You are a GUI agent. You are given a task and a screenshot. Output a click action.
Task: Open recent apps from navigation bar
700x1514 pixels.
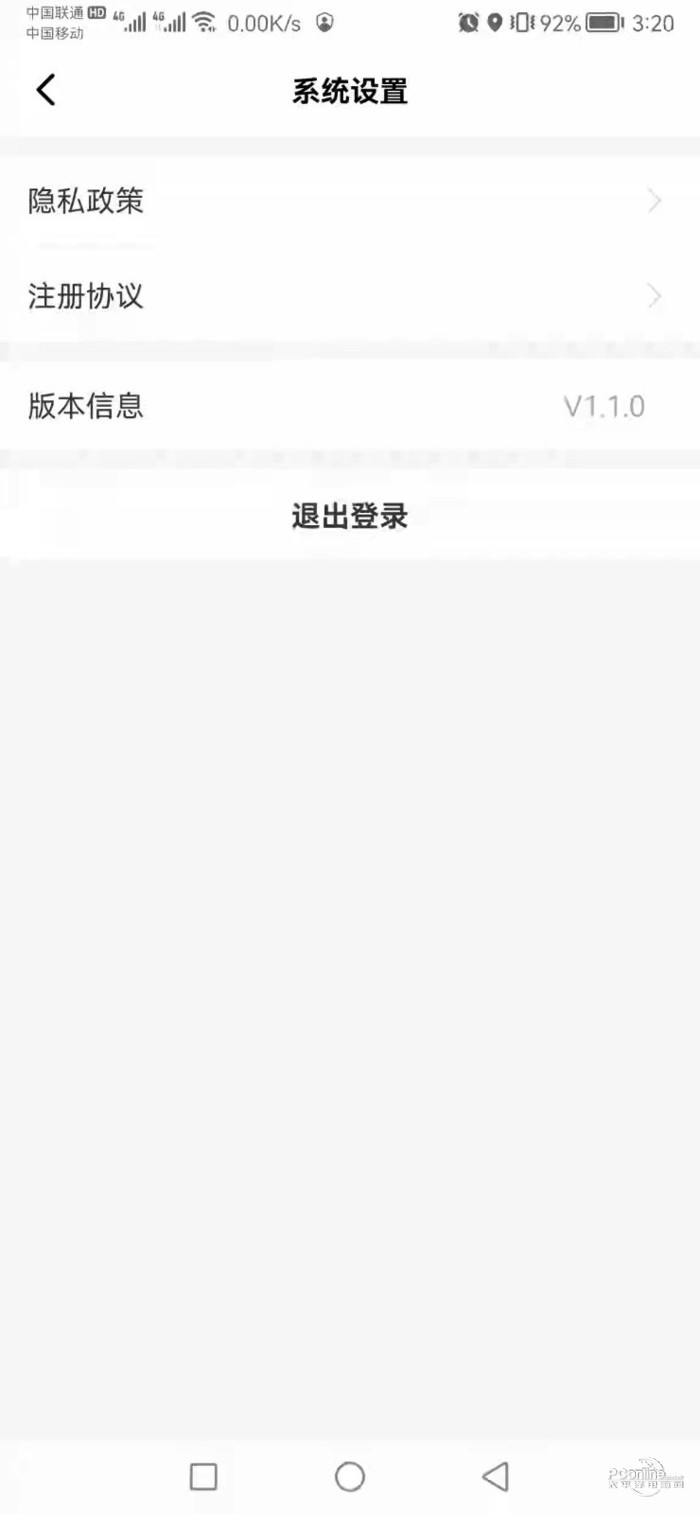pos(203,1476)
